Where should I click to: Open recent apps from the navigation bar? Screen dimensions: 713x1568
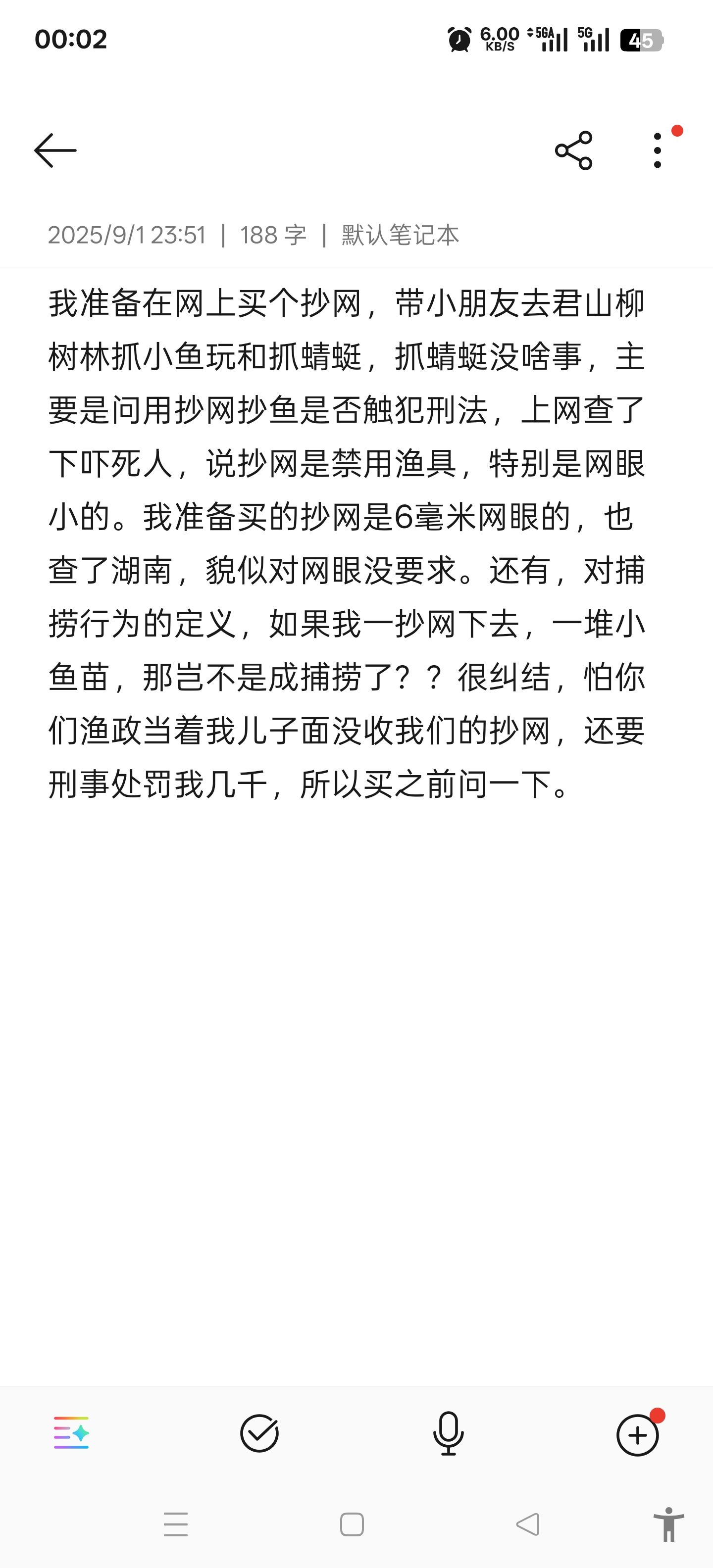coord(176,1524)
